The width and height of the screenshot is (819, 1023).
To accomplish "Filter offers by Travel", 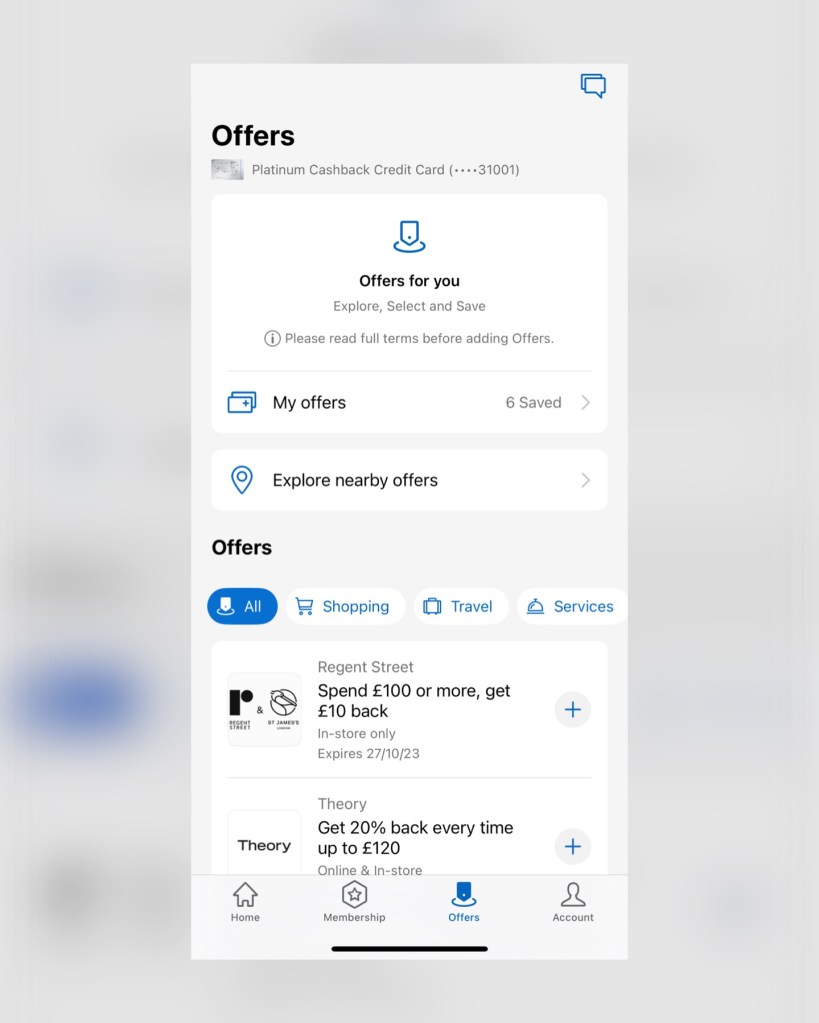I will (x=460, y=606).
